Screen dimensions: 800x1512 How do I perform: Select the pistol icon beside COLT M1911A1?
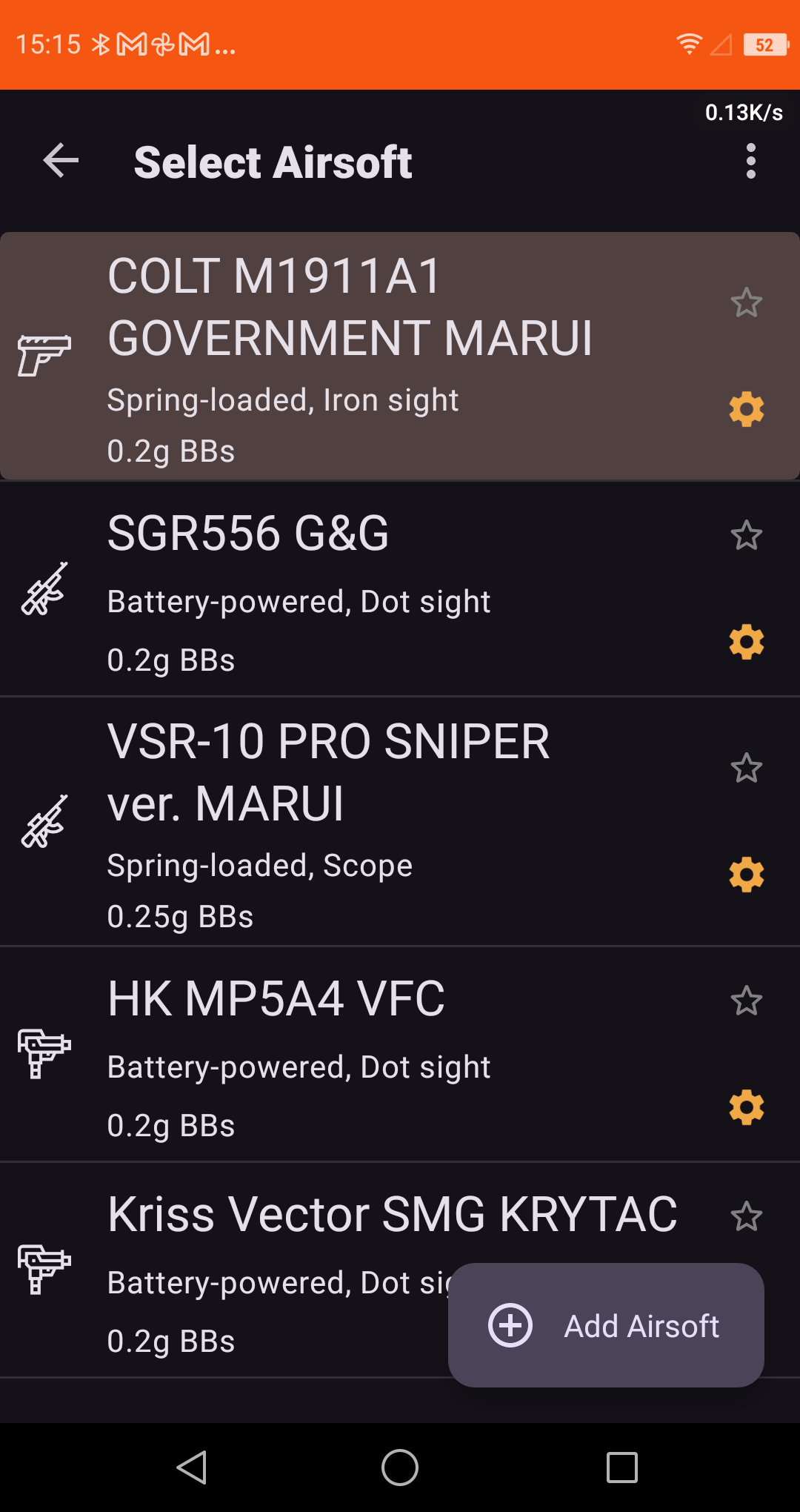pos(46,356)
